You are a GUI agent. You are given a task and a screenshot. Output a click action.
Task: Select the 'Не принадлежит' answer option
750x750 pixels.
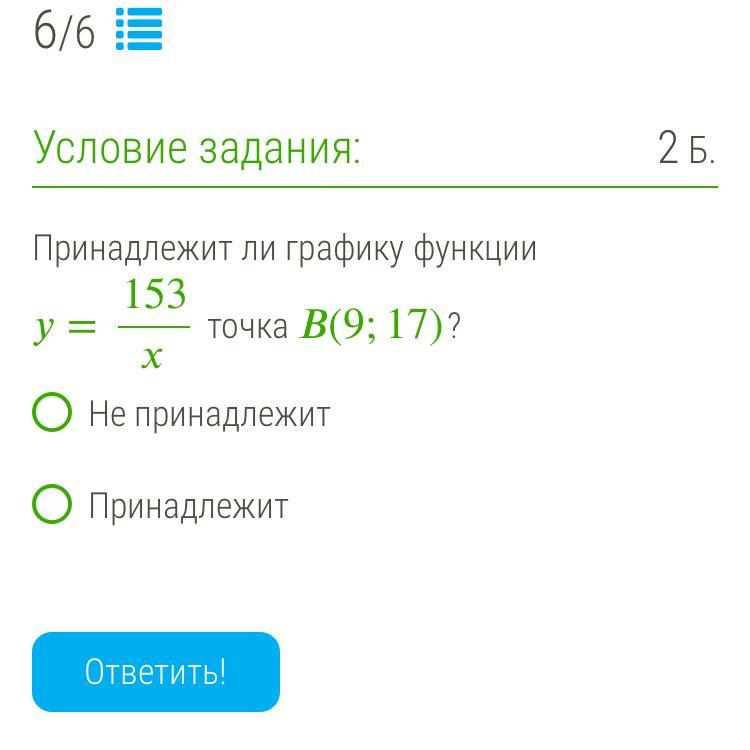53,413
